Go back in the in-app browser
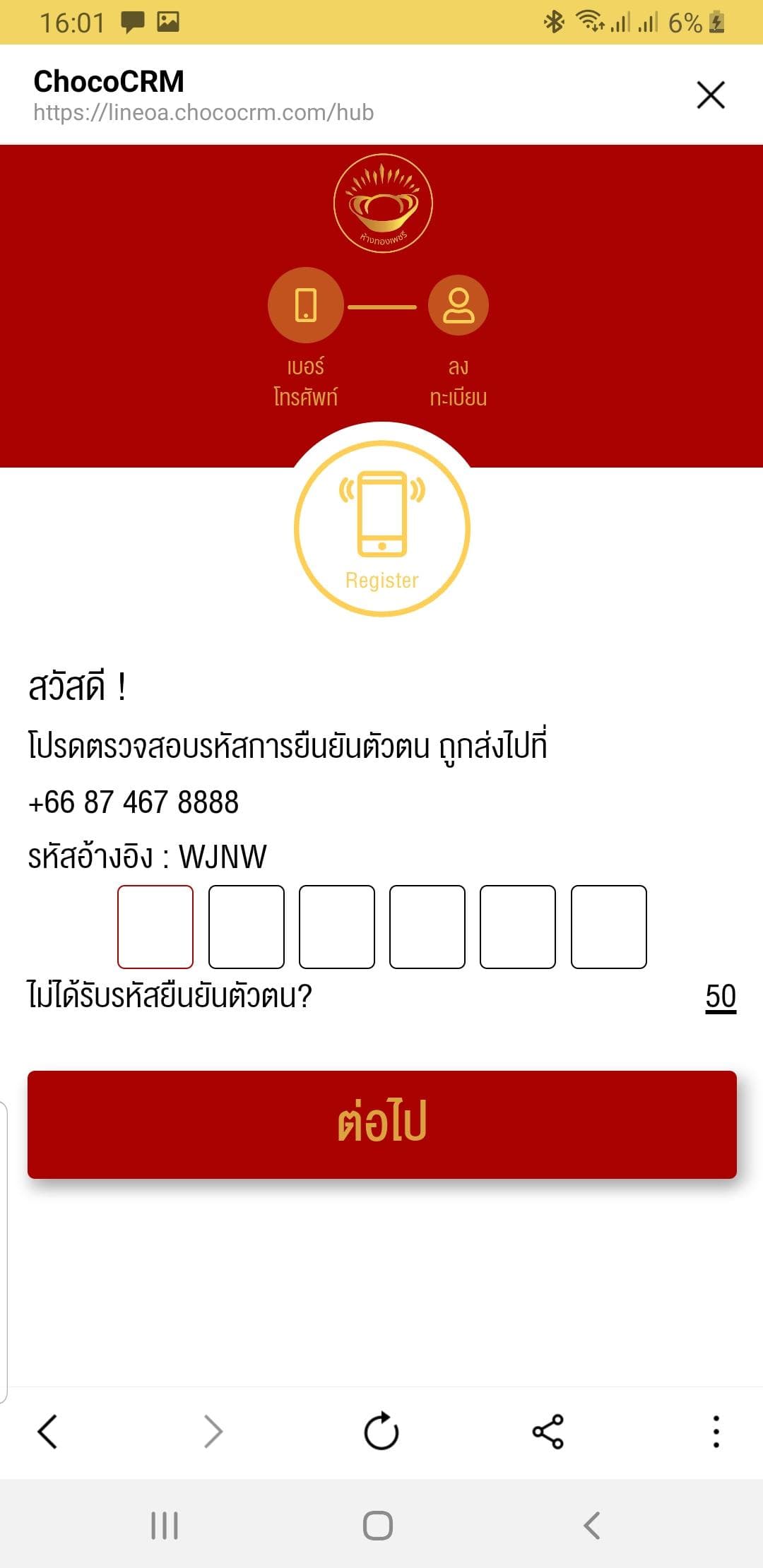 [x=47, y=1432]
